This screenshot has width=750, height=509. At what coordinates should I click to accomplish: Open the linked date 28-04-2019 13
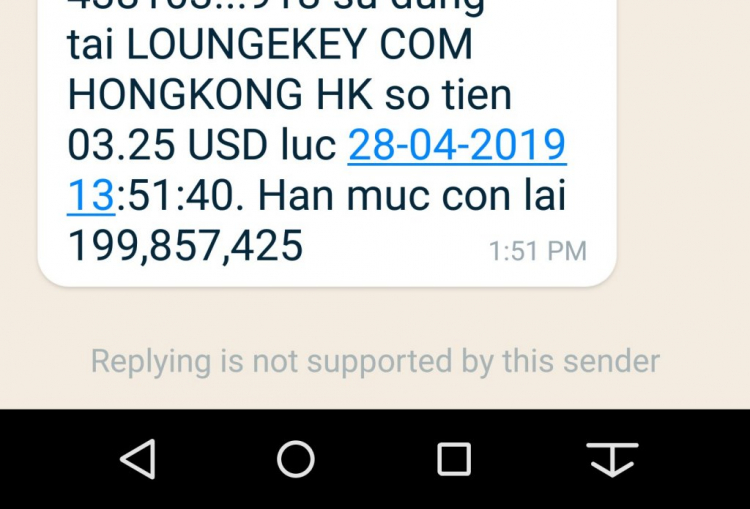coord(457,147)
